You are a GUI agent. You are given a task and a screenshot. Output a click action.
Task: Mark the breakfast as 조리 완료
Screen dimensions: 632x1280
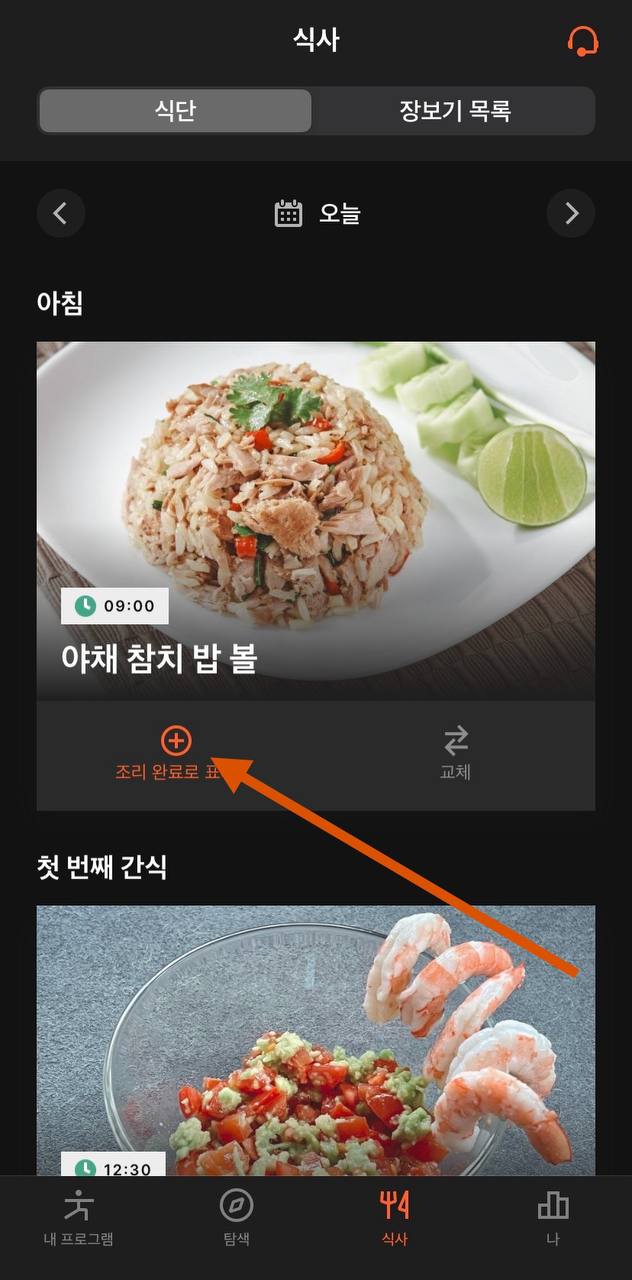tap(176, 754)
